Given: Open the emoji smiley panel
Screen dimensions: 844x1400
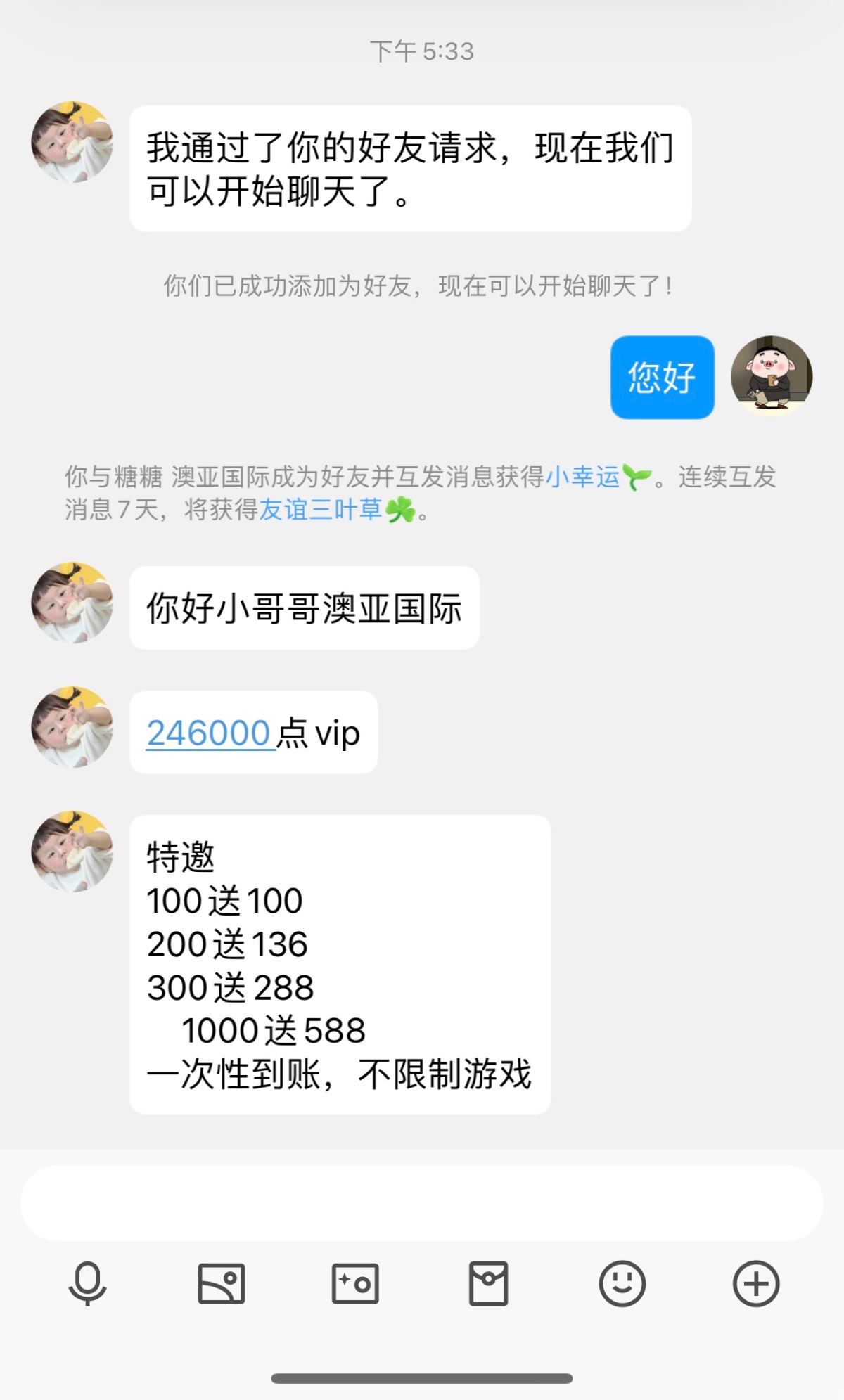Looking at the screenshot, I should 622,1284.
